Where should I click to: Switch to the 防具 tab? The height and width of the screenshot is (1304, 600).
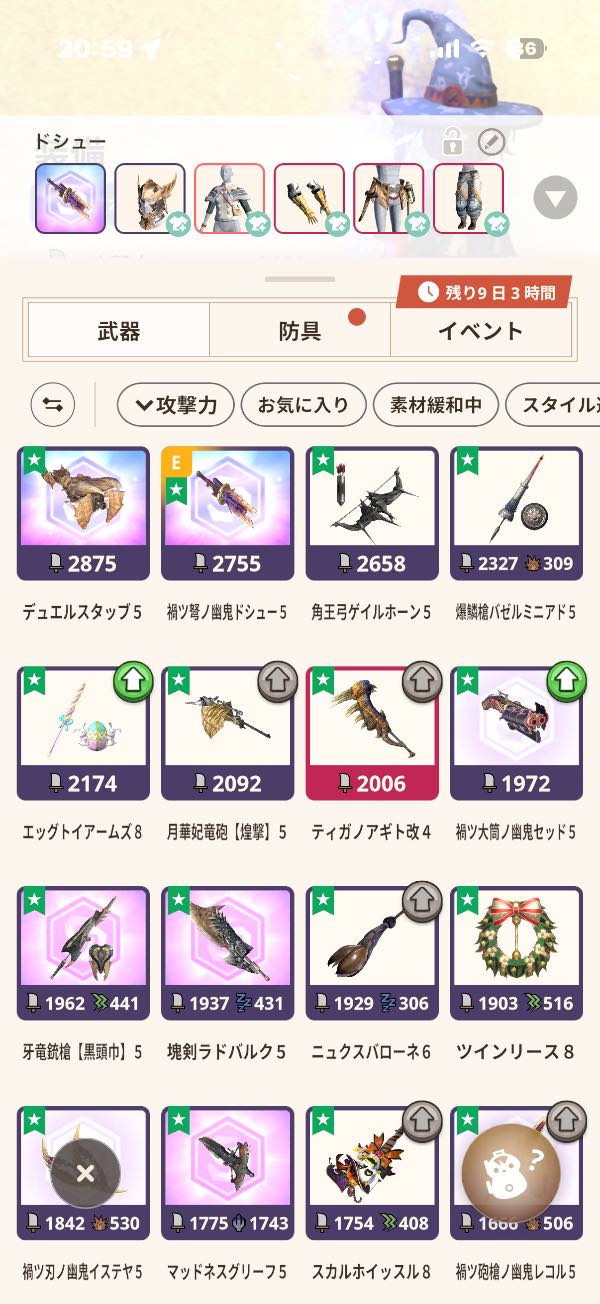click(299, 331)
